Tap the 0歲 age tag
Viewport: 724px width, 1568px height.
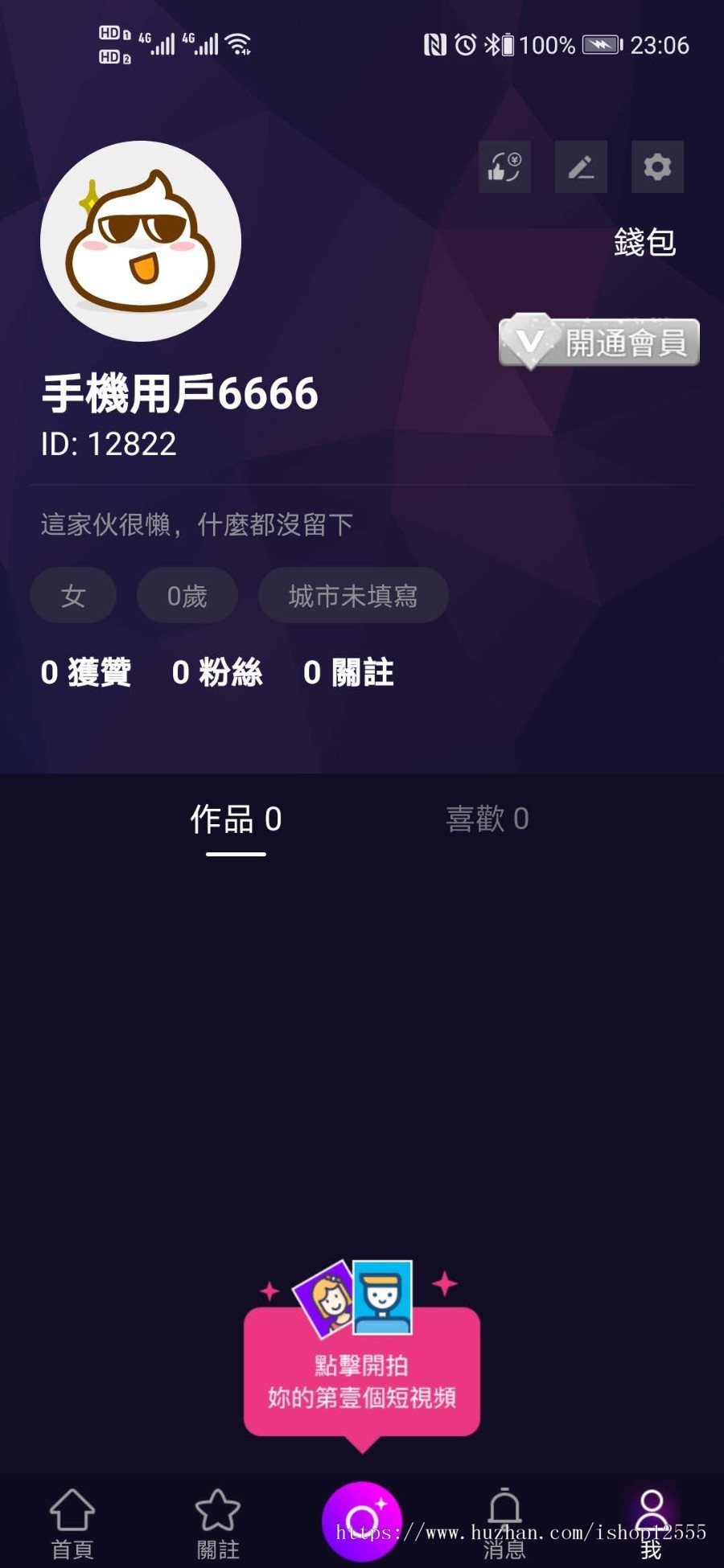click(187, 595)
